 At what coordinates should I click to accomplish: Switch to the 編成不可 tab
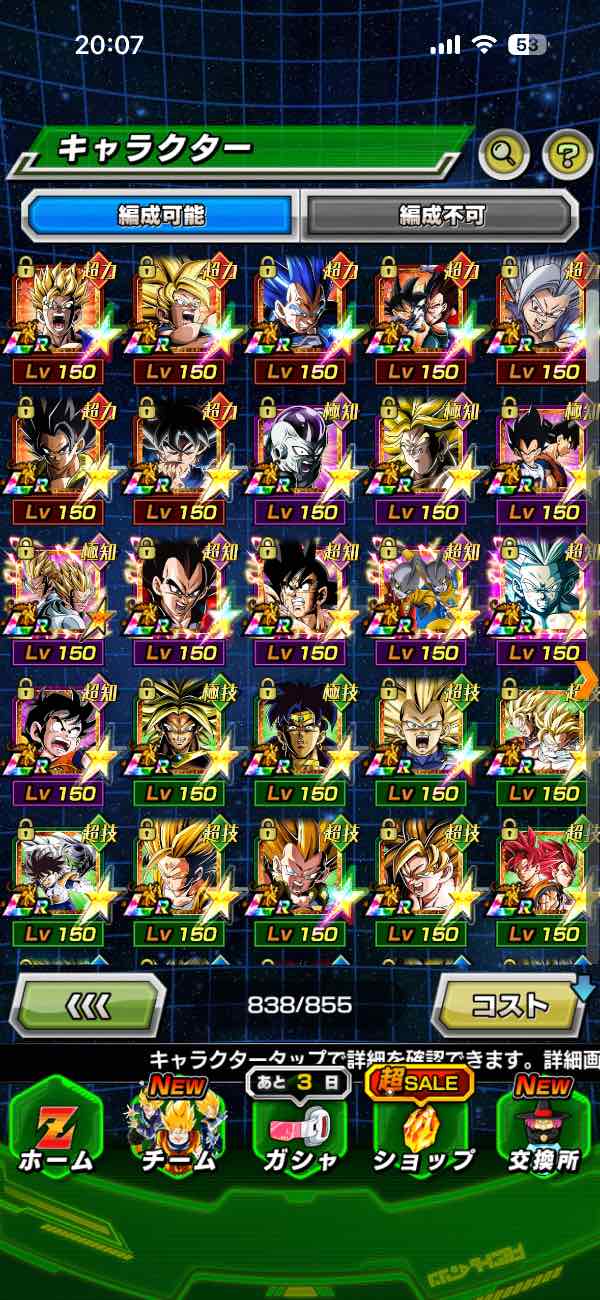click(441, 214)
